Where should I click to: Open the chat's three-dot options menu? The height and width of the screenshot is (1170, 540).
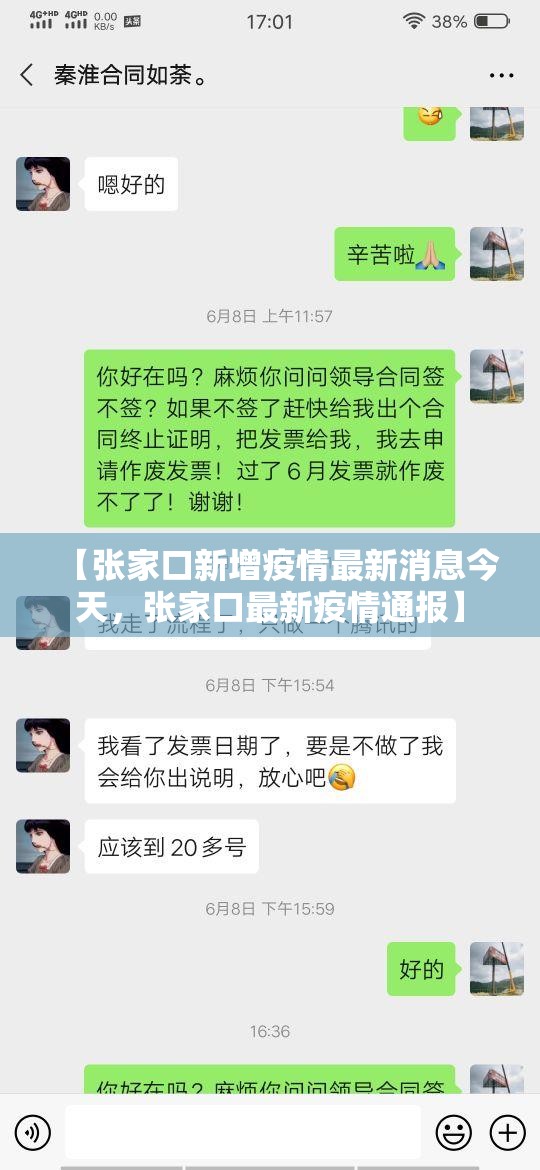click(x=501, y=76)
